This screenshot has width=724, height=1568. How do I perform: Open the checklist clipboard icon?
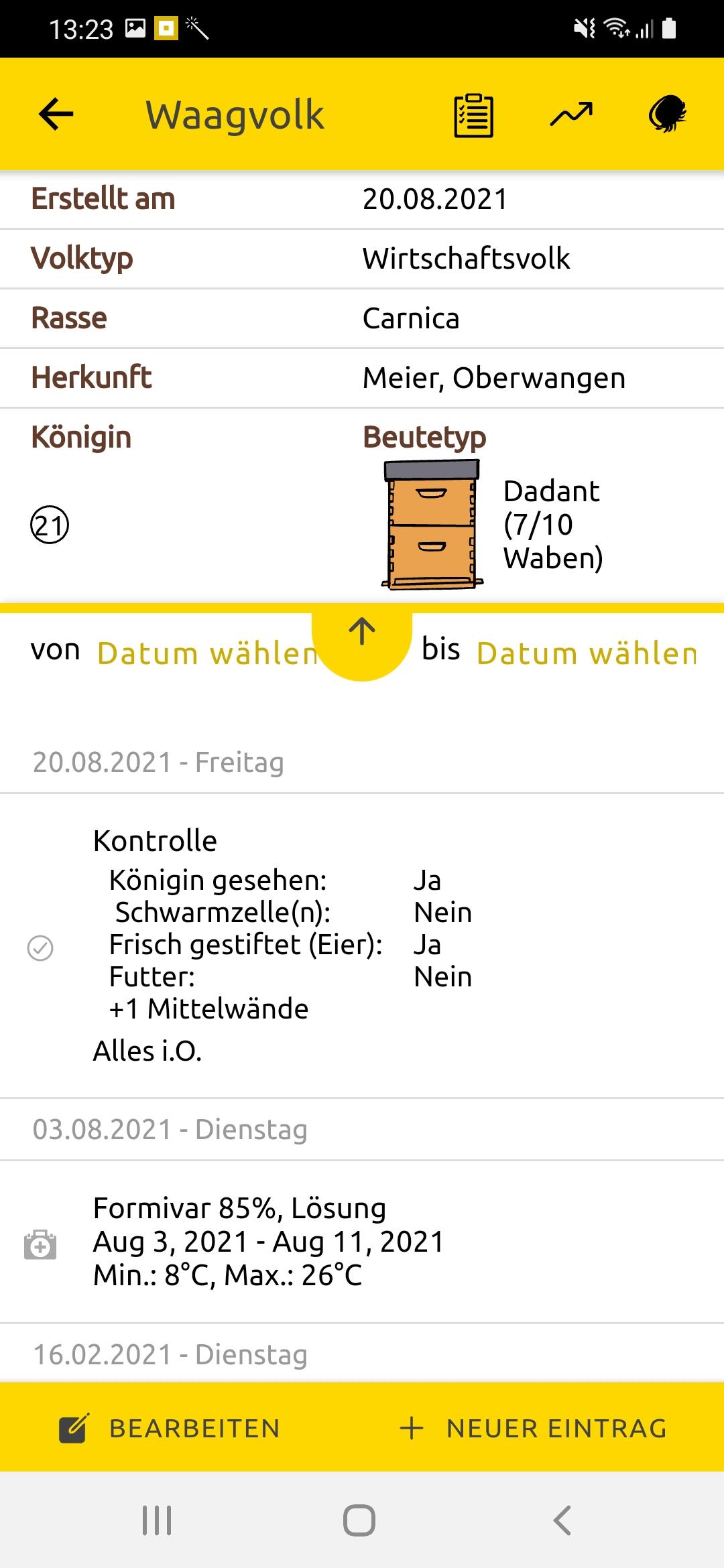coord(474,115)
